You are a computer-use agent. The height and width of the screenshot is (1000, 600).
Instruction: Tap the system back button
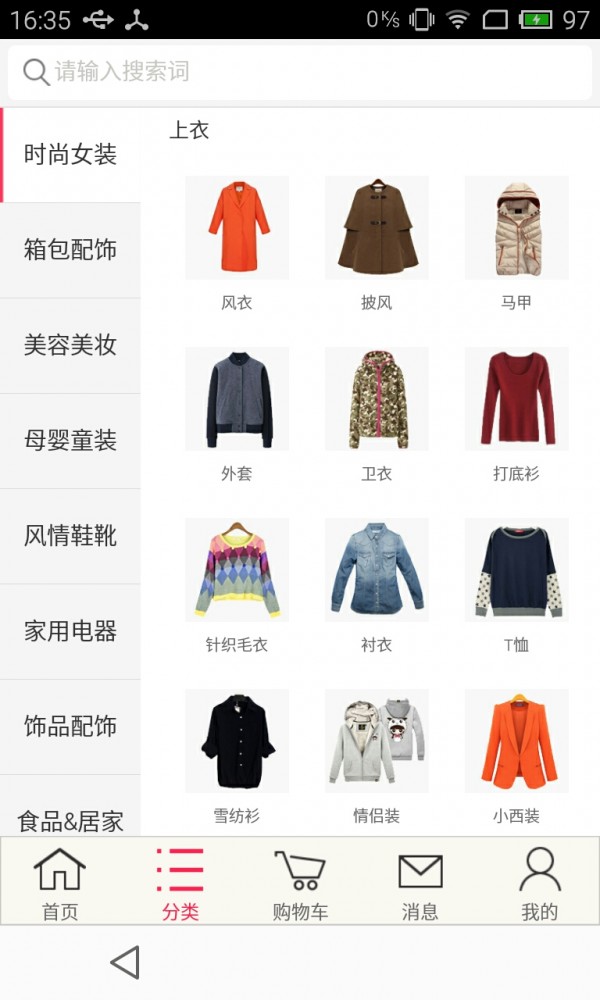[x=125, y=962]
